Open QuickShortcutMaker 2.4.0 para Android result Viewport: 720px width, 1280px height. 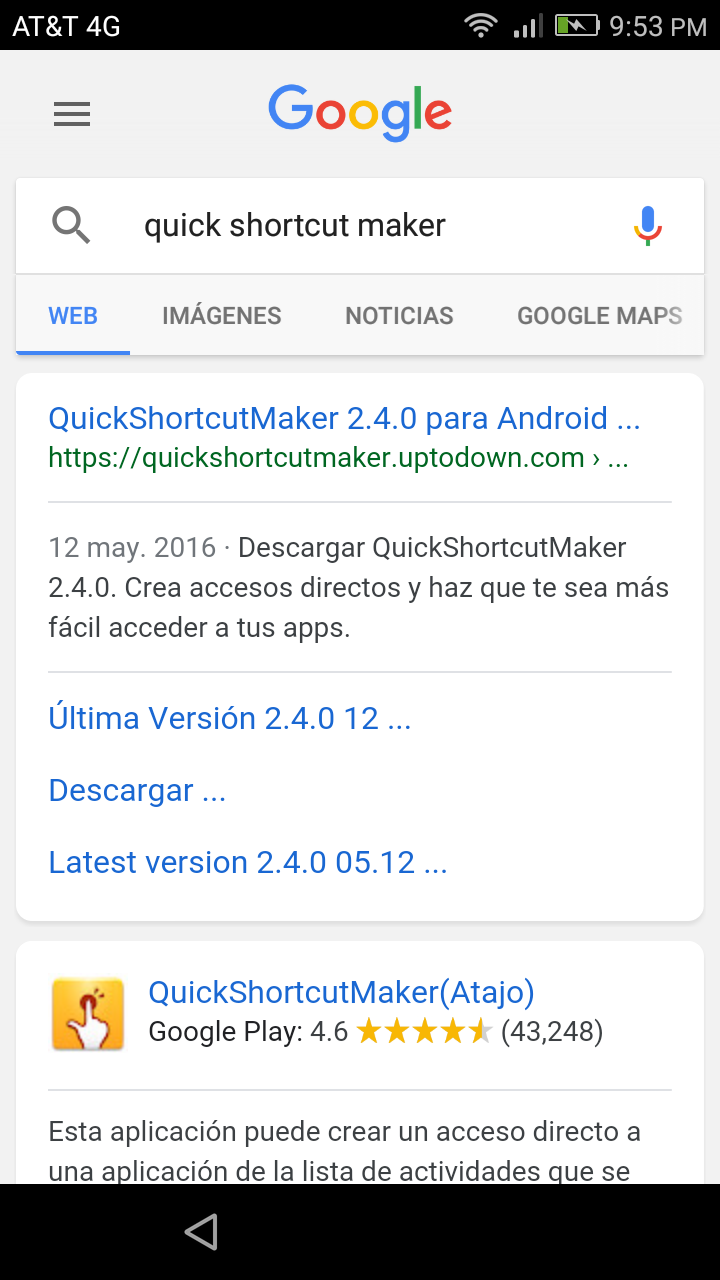(344, 418)
